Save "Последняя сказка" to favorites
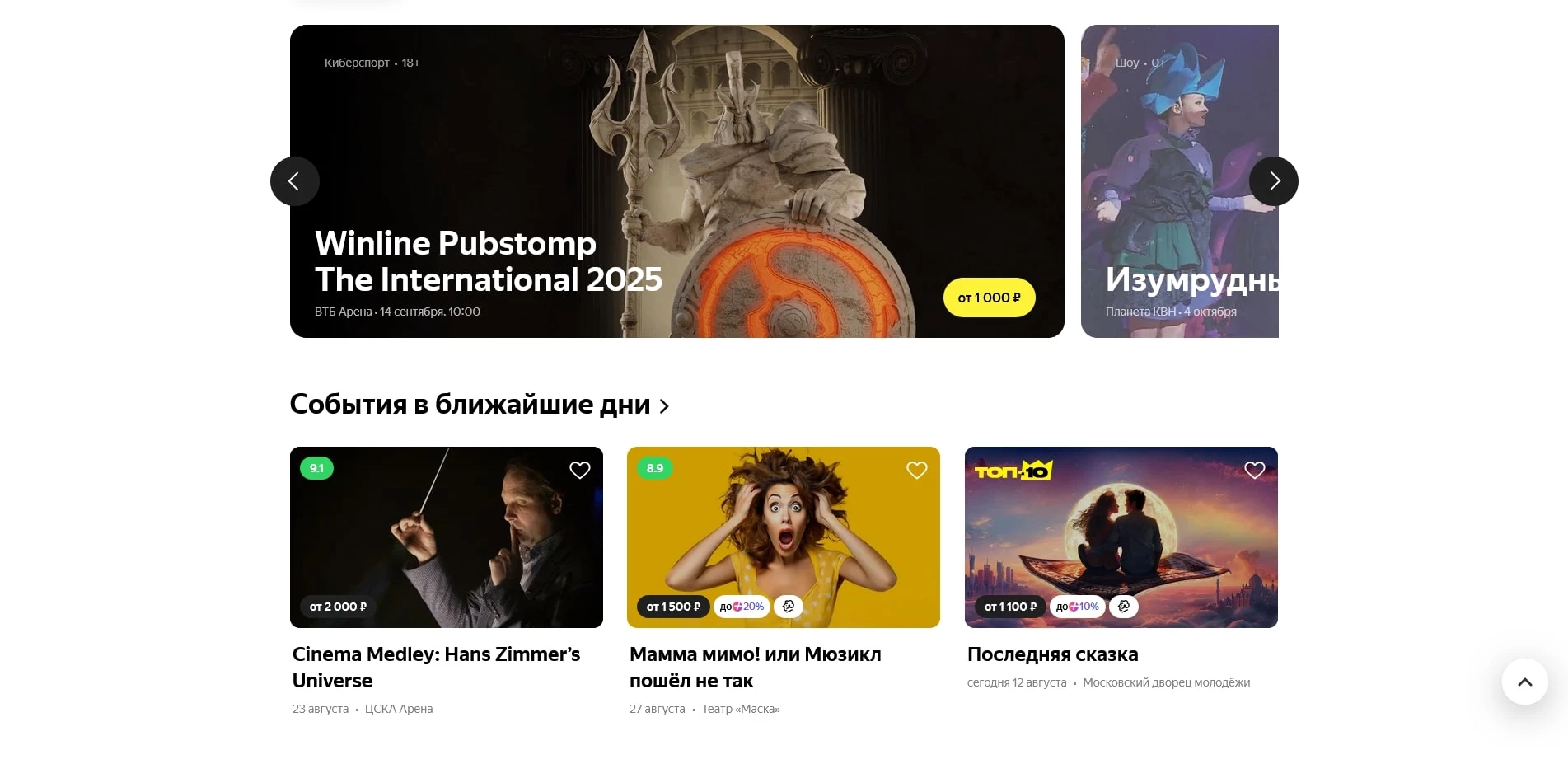 (1254, 470)
